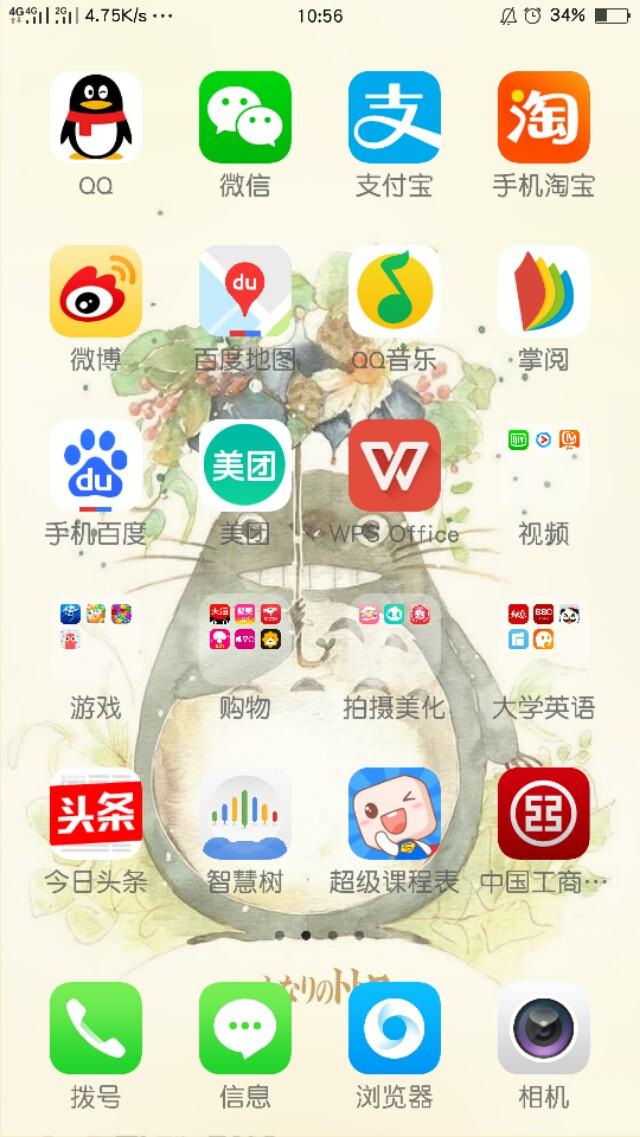Launch 微信 (WeChat)
The image size is (640, 1137).
[245, 117]
